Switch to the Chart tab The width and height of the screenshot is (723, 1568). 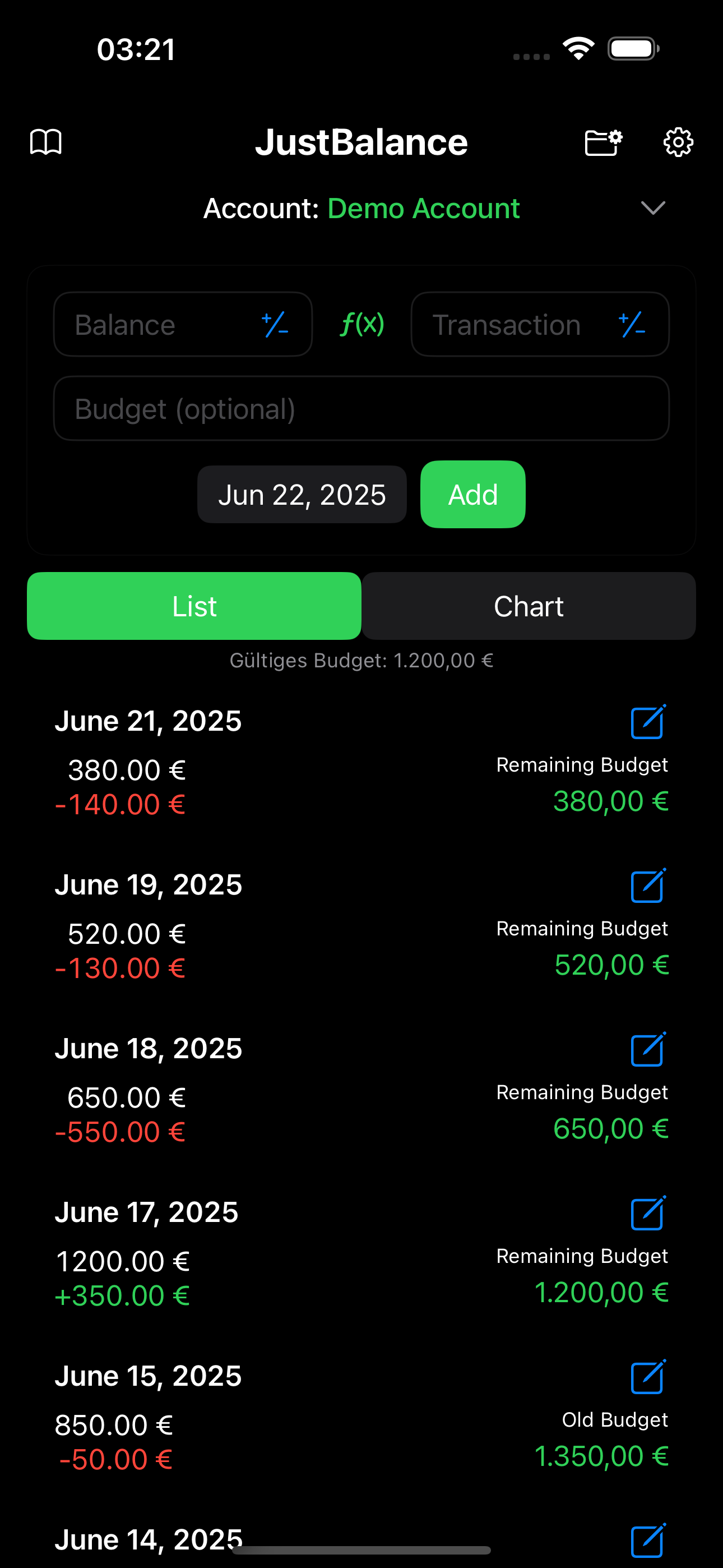(529, 606)
